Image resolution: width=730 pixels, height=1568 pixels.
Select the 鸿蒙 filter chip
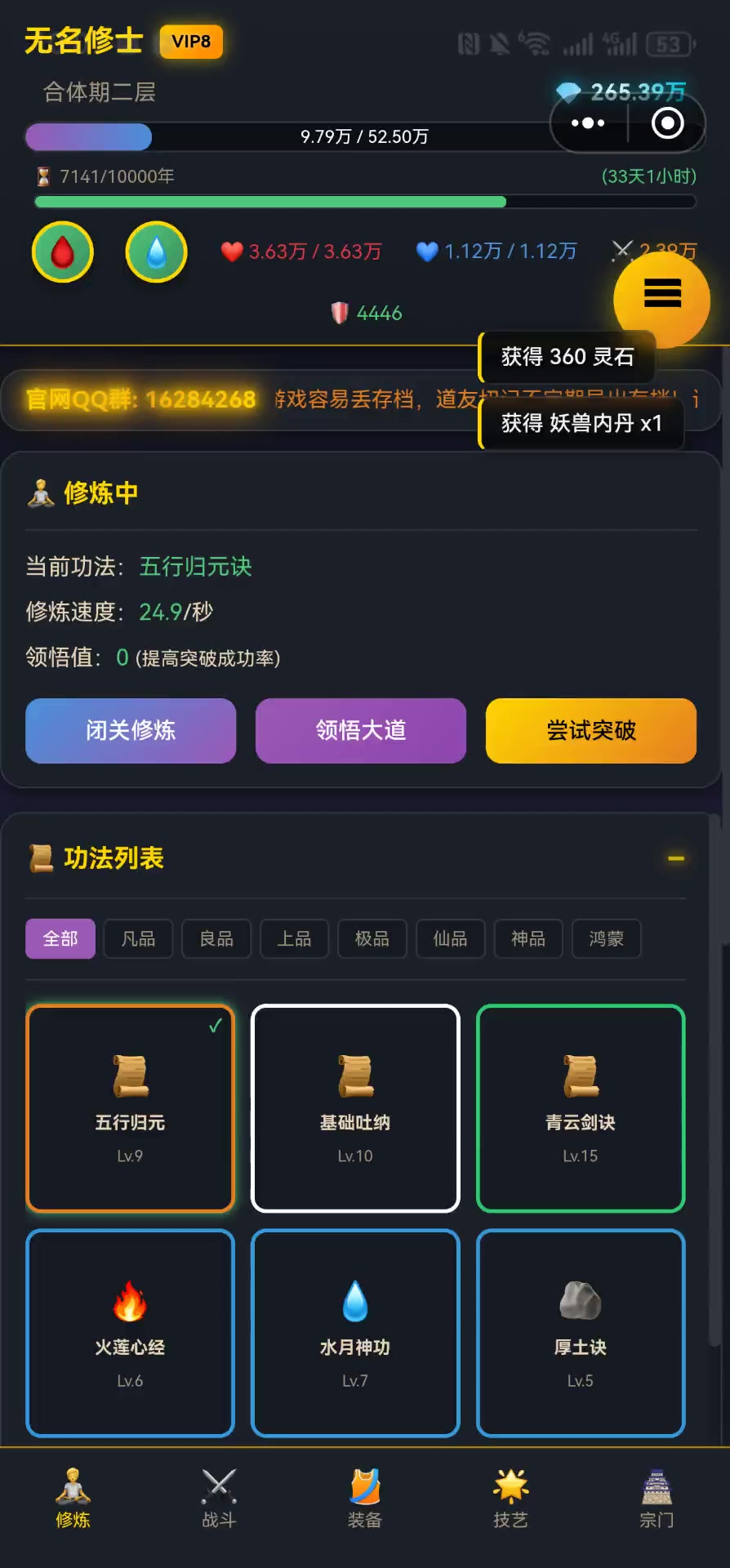(606, 939)
